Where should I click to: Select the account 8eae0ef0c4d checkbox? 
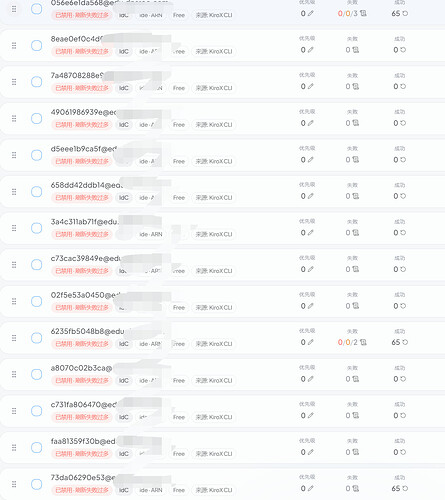pyautogui.click(x=36, y=45)
